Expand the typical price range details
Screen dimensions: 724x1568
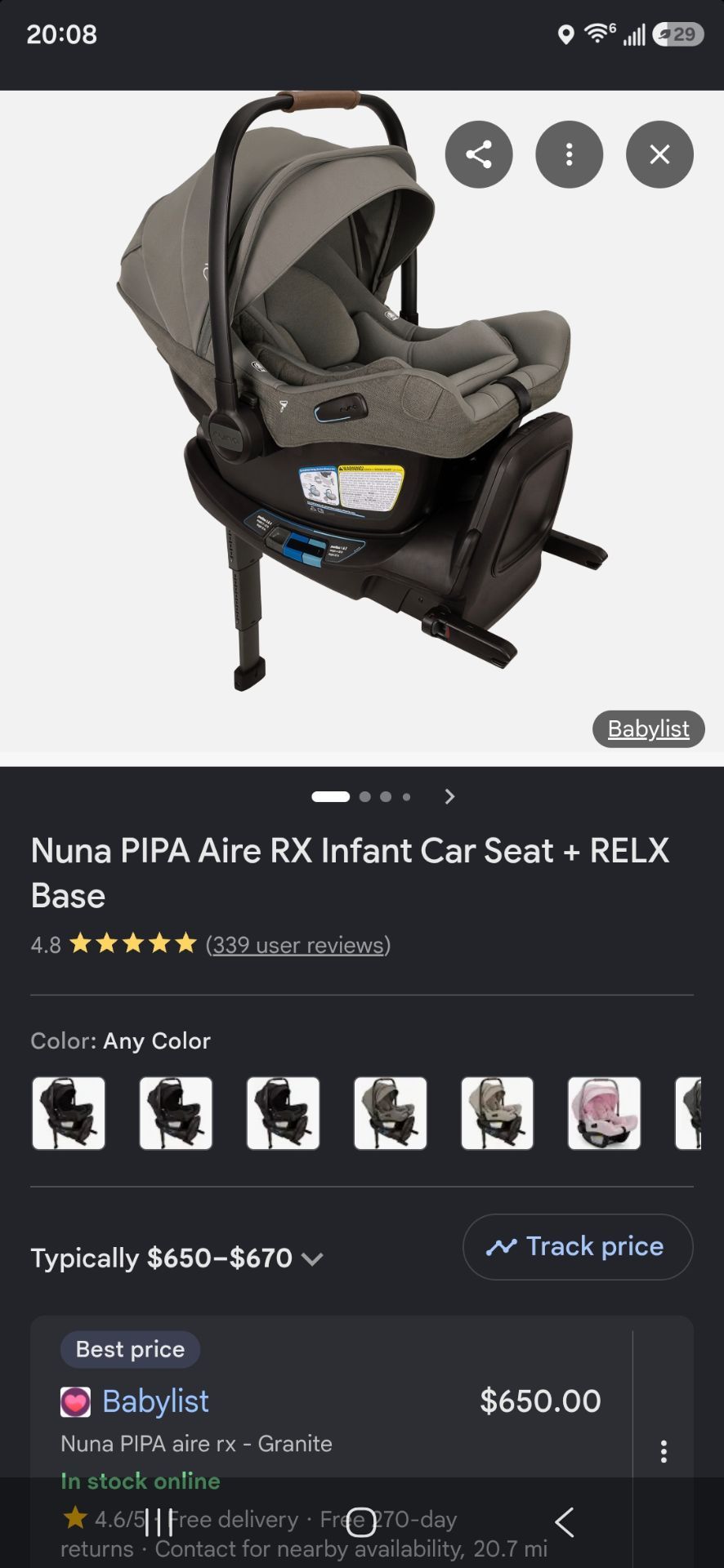[x=177, y=1258]
